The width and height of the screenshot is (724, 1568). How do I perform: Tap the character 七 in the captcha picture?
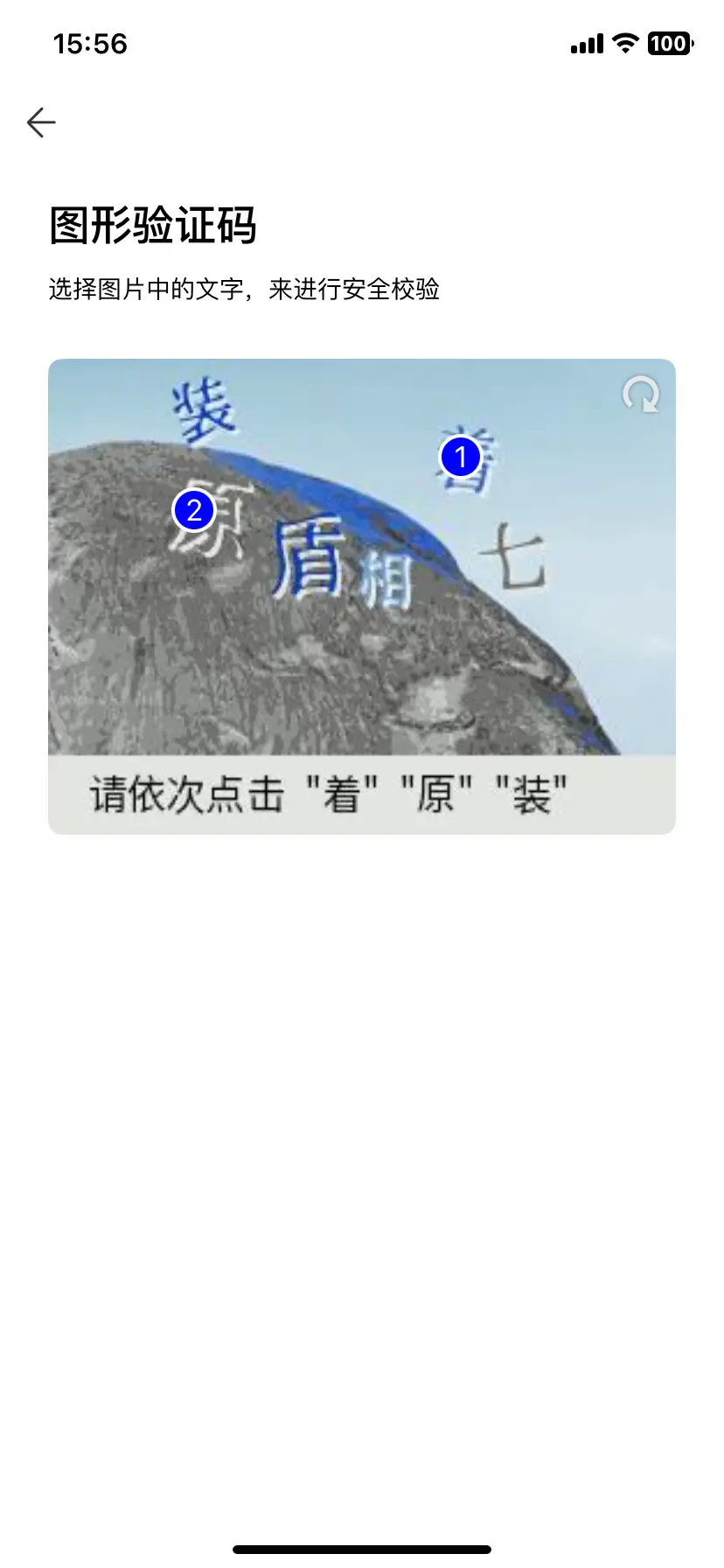click(514, 556)
